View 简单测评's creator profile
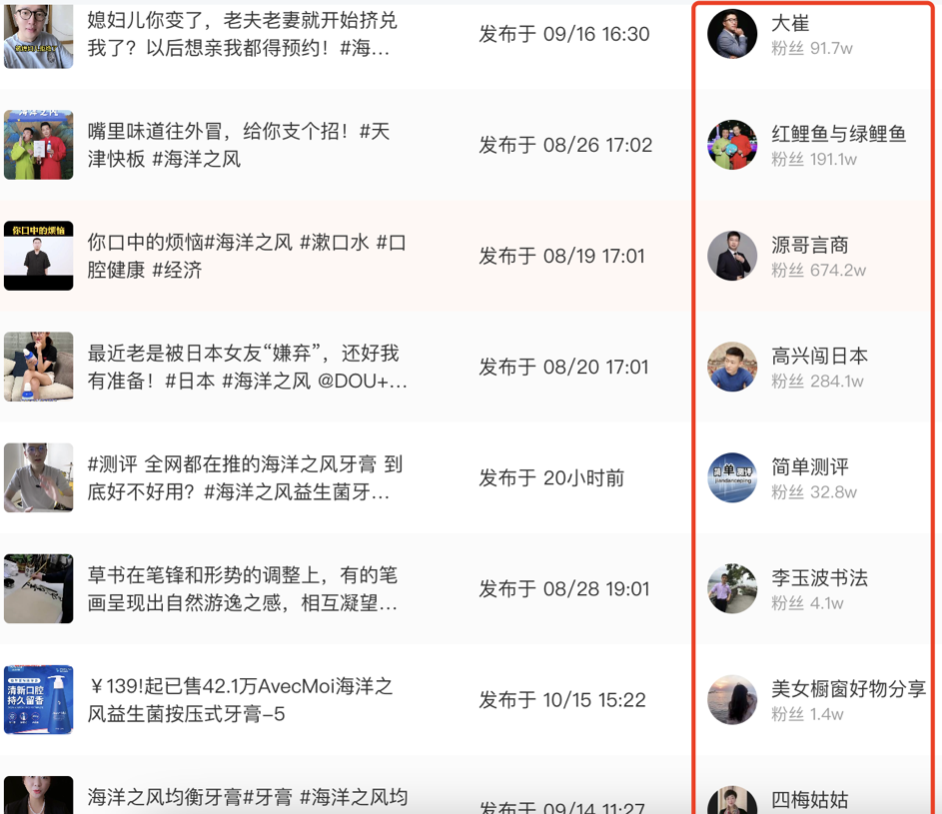Image resolution: width=942 pixels, height=814 pixels. click(x=809, y=467)
